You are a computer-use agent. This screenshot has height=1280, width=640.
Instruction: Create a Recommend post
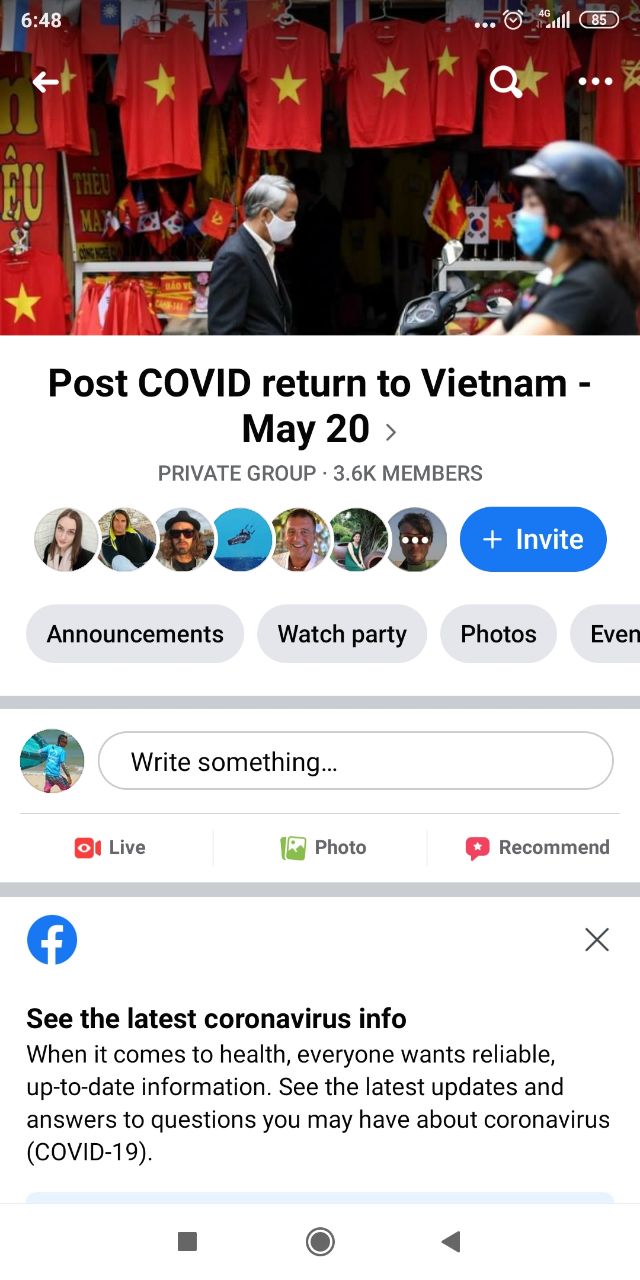(x=537, y=847)
